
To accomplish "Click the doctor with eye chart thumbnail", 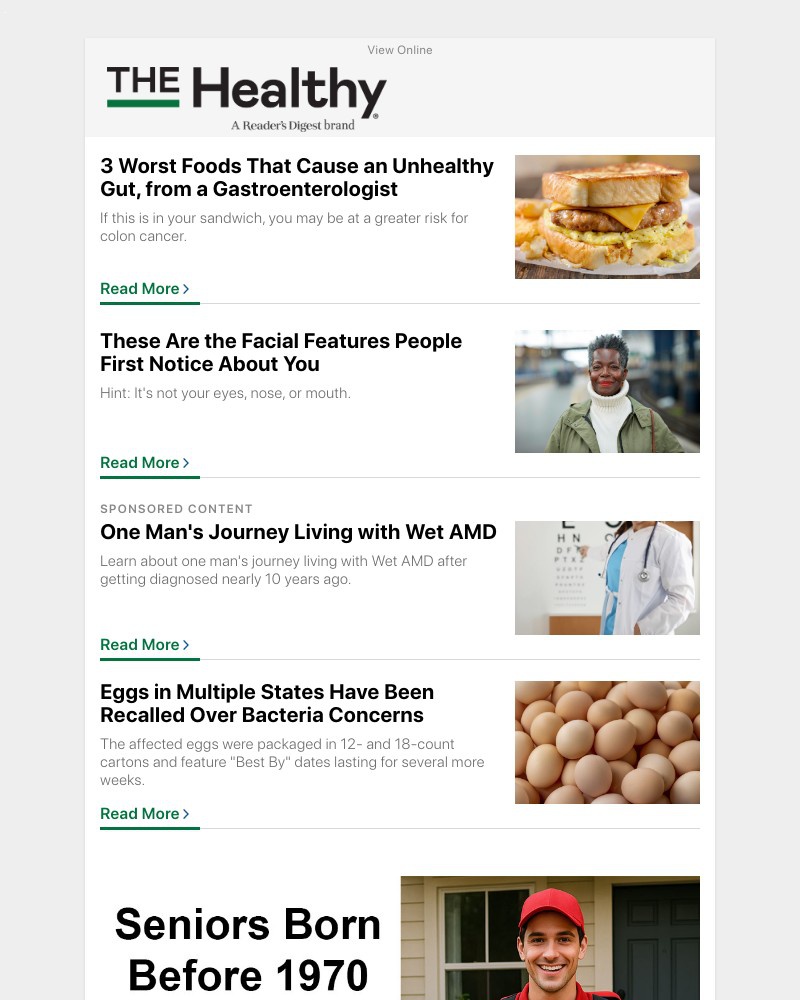I will coord(607,577).
